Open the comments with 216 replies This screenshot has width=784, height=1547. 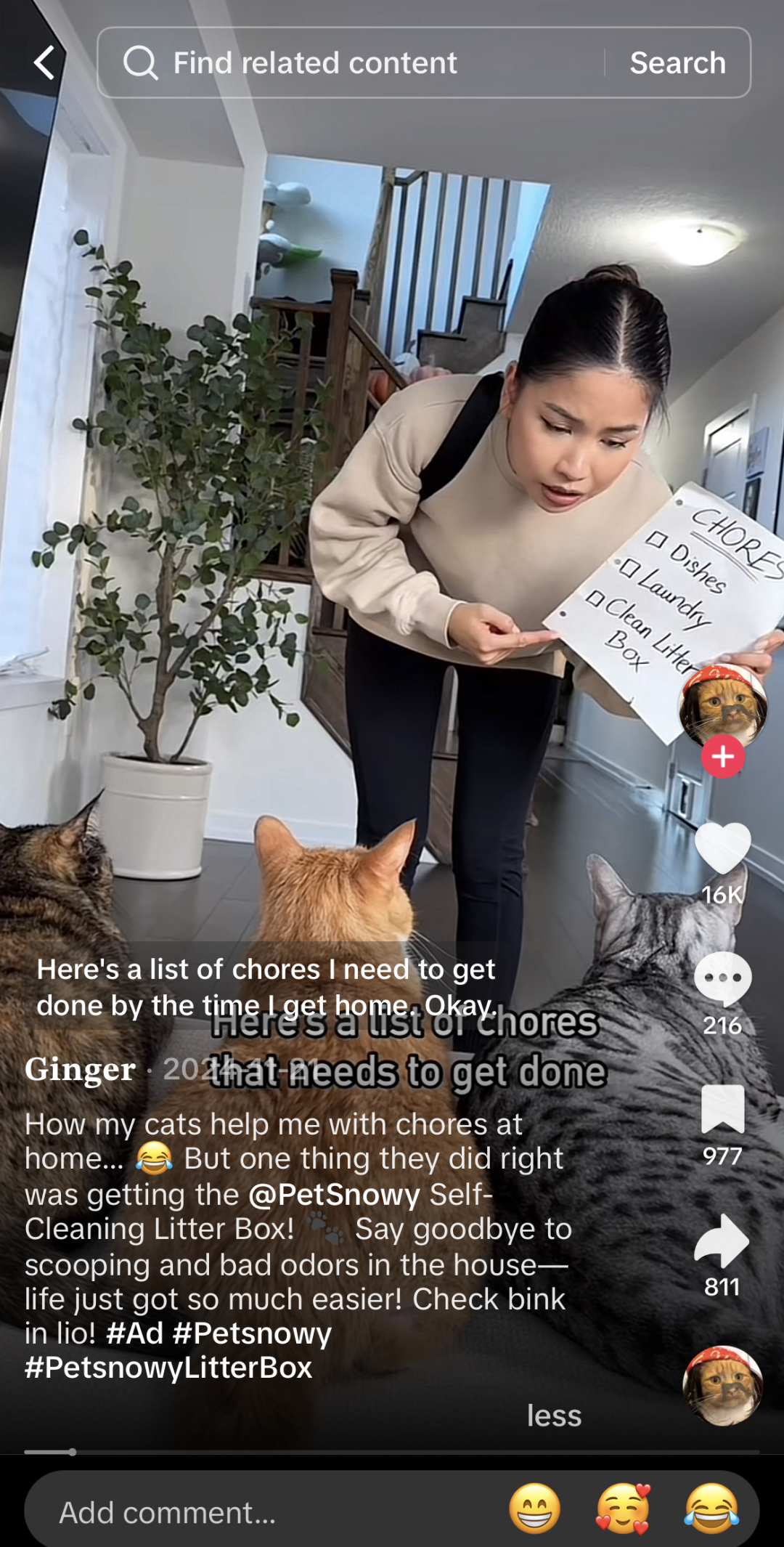tap(722, 979)
